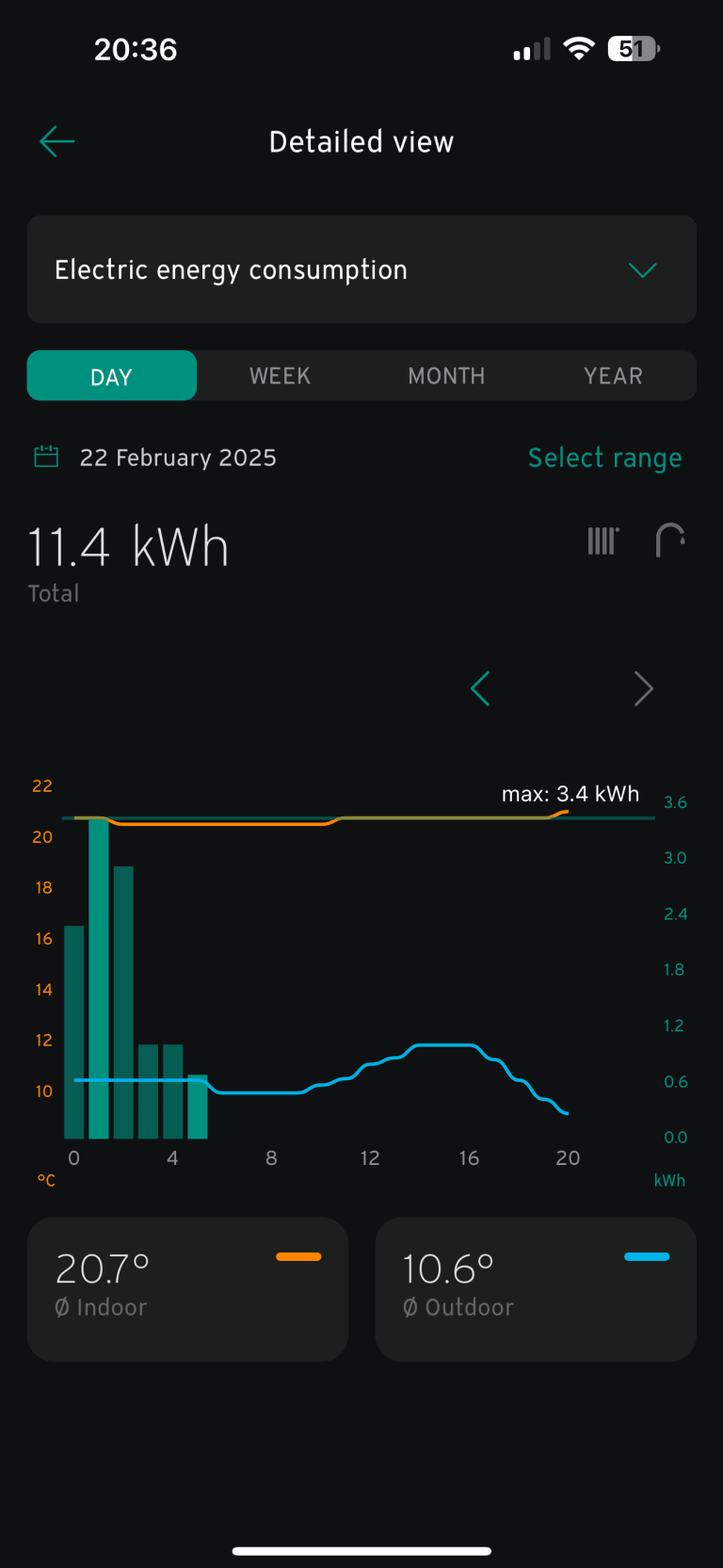Screen dimensions: 723x1568
Task: Go to the next day with right chevron
Action: pos(644,688)
